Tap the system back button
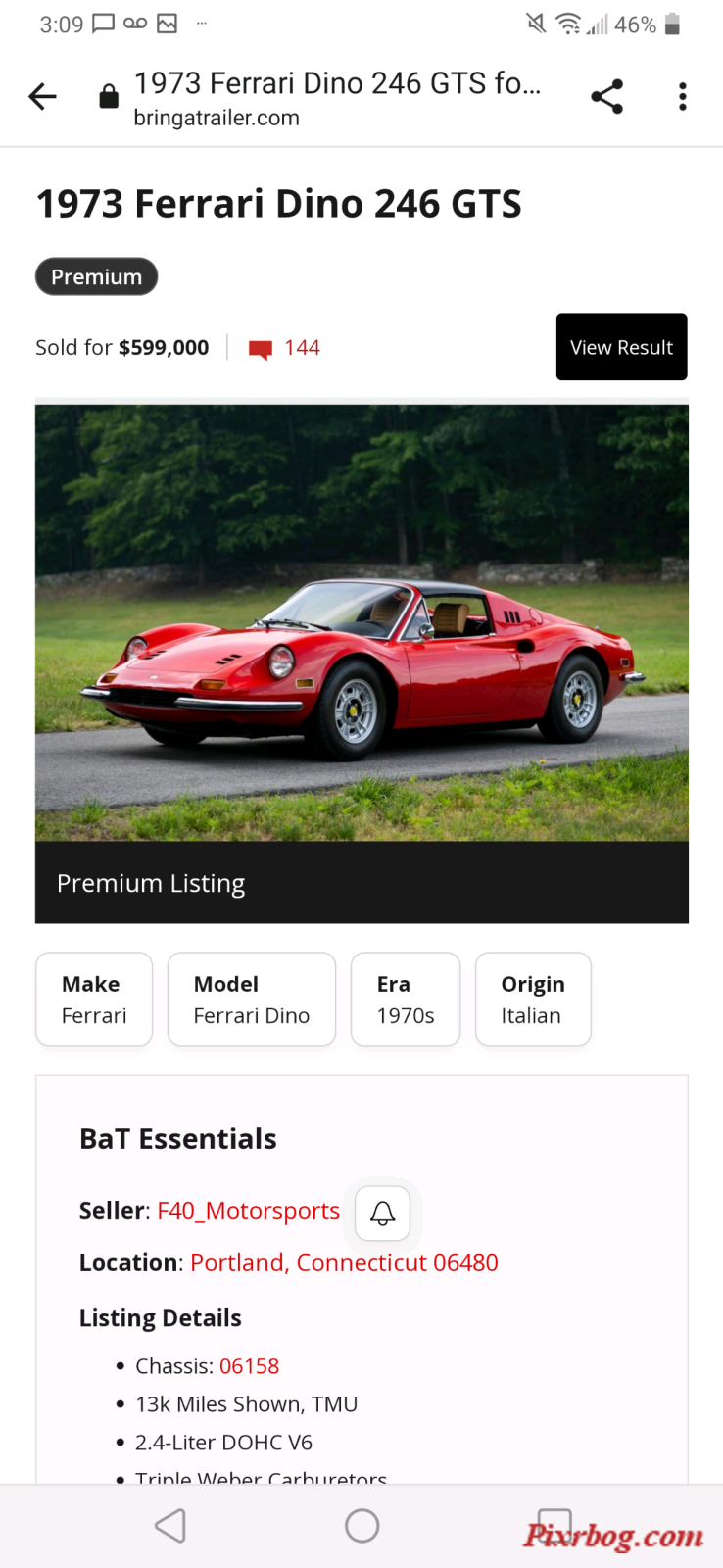The width and height of the screenshot is (723, 1568). pyautogui.click(x=170, y=1525)
